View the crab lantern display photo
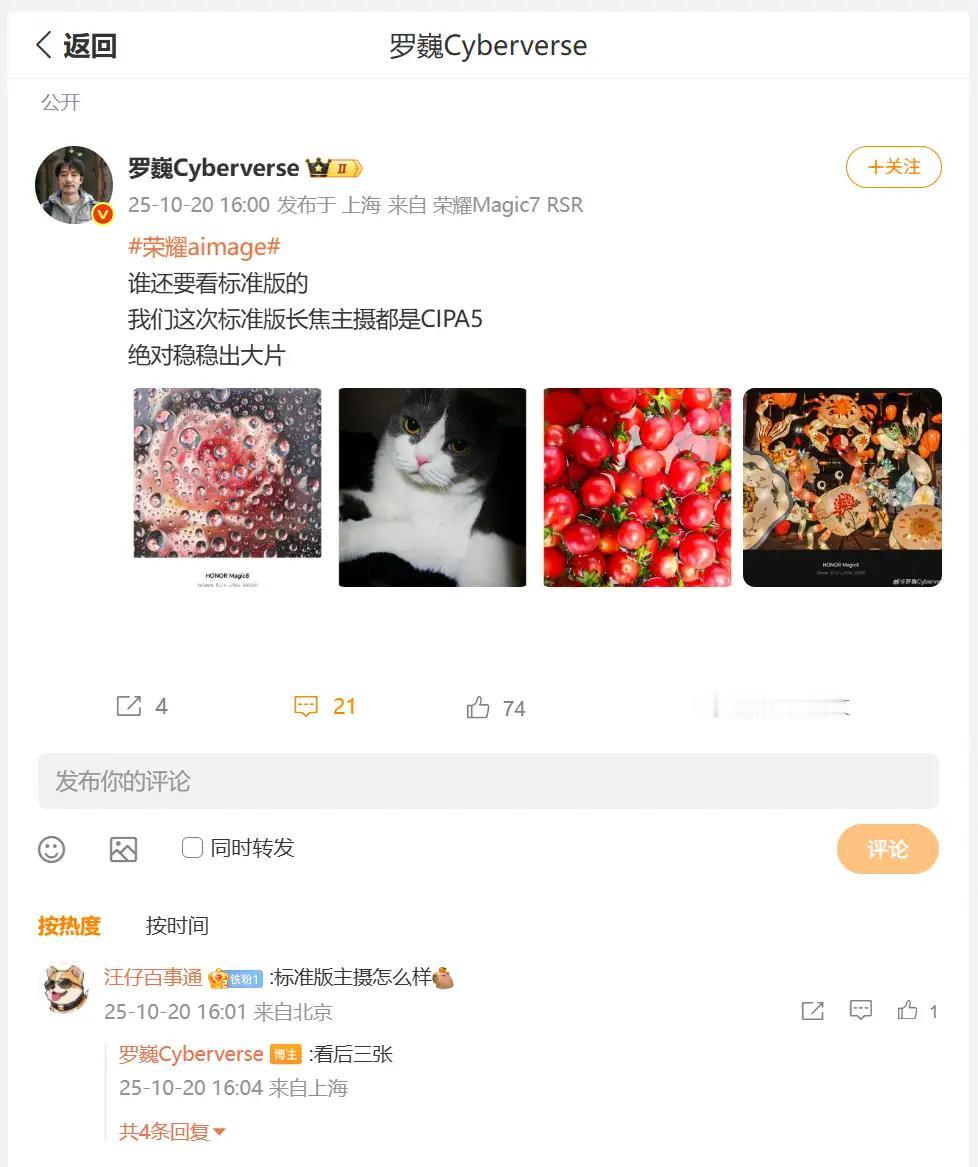The width and height of the screenshot is (978, 1167). (843, 487)
